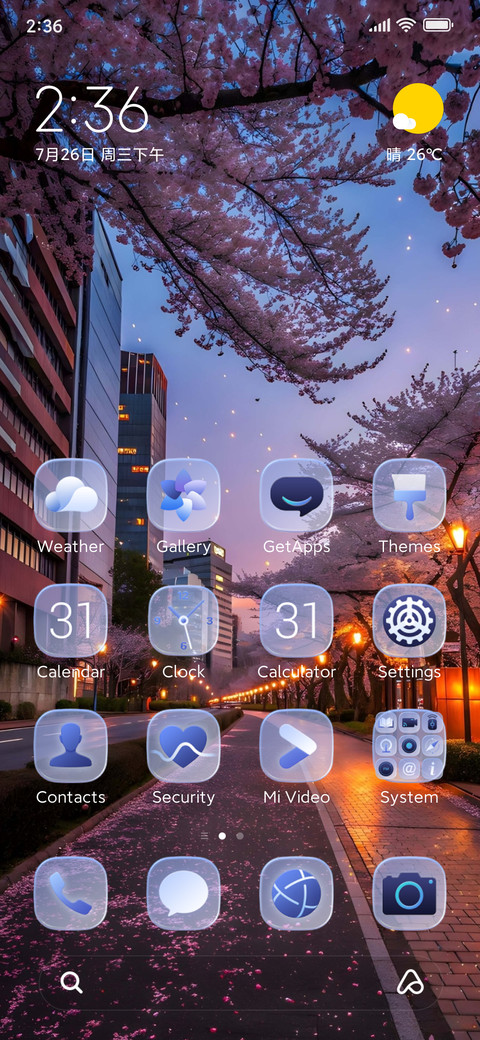Open the messaging app in the dock
Viewport: 480px width, 1040px height.
[183, 893]
